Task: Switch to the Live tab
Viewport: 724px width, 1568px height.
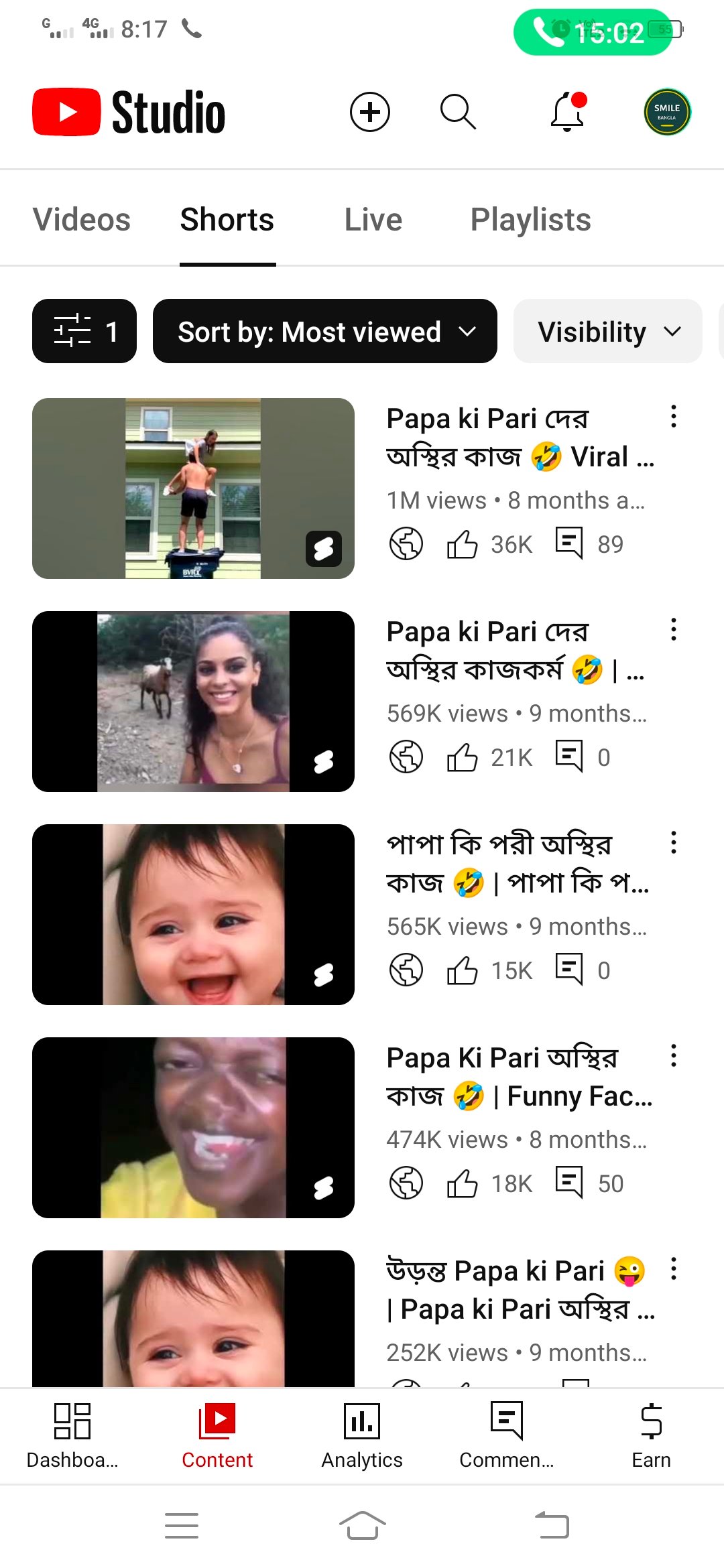Action: click(373, 220)
